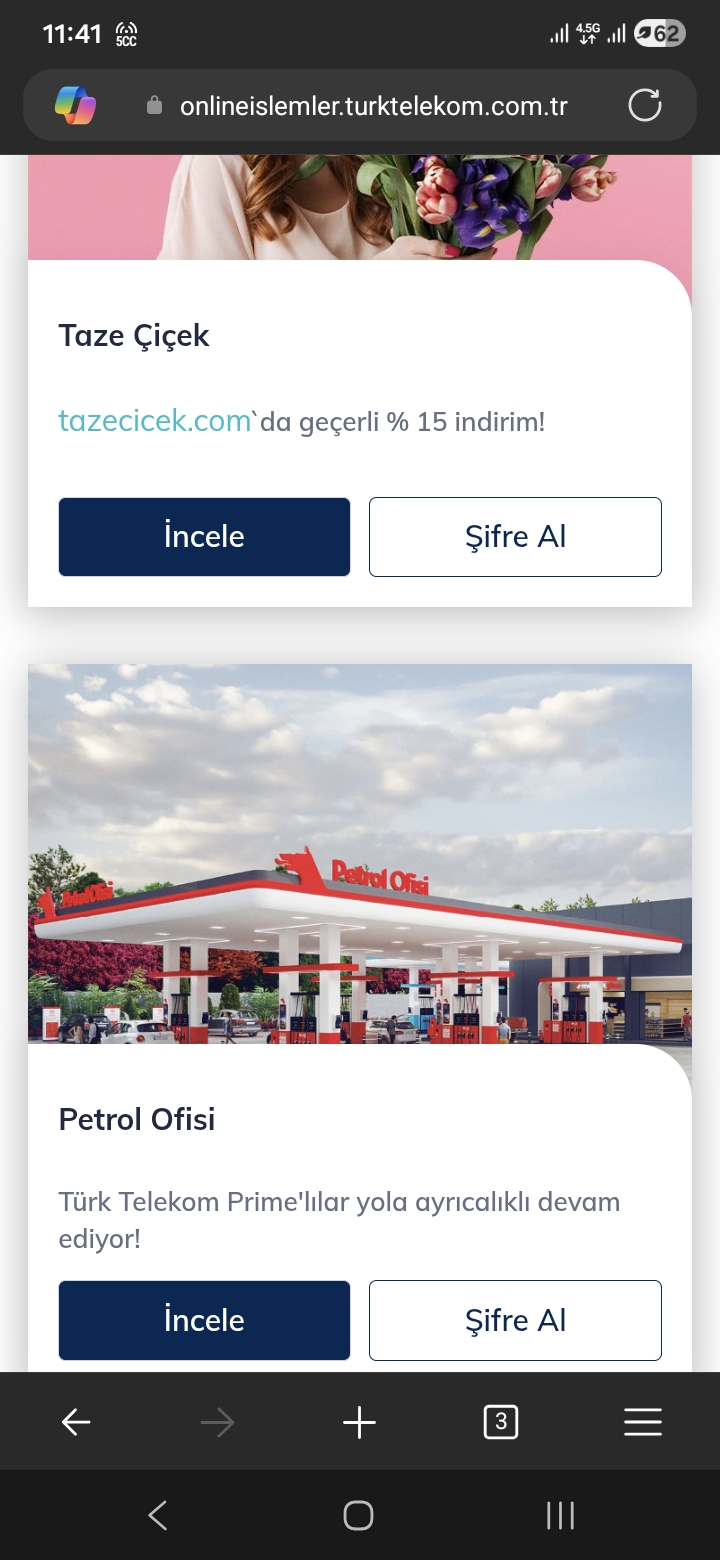Show recent apps from navigation bar

(x=560, y=1516)
